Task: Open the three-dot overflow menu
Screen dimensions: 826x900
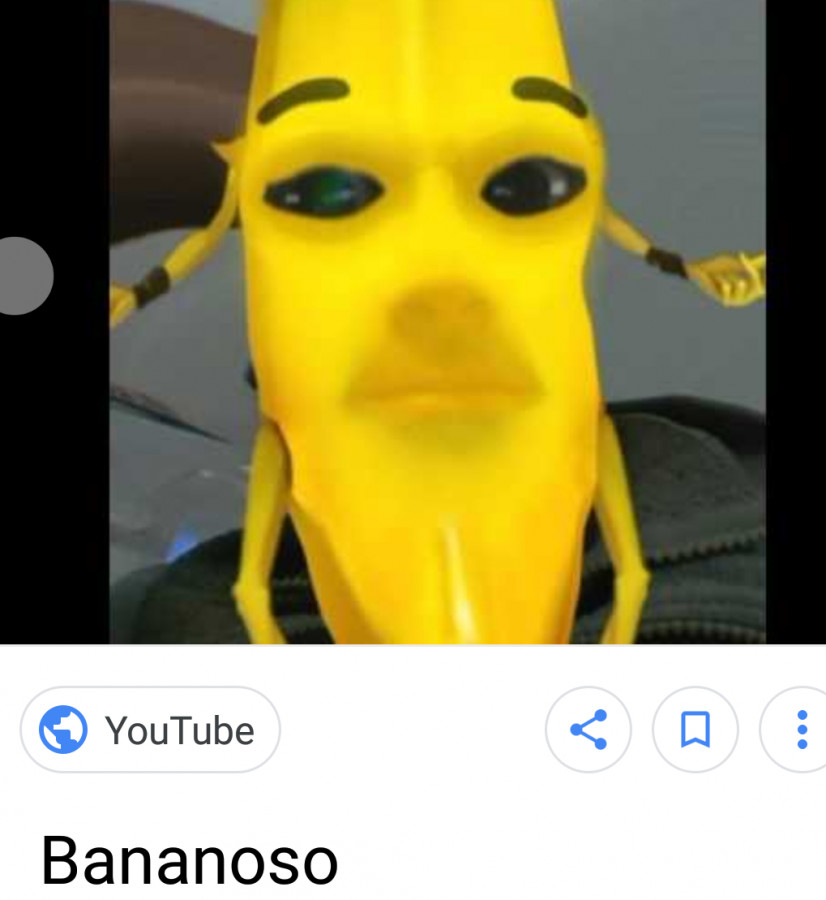Action: pos(801,730)
